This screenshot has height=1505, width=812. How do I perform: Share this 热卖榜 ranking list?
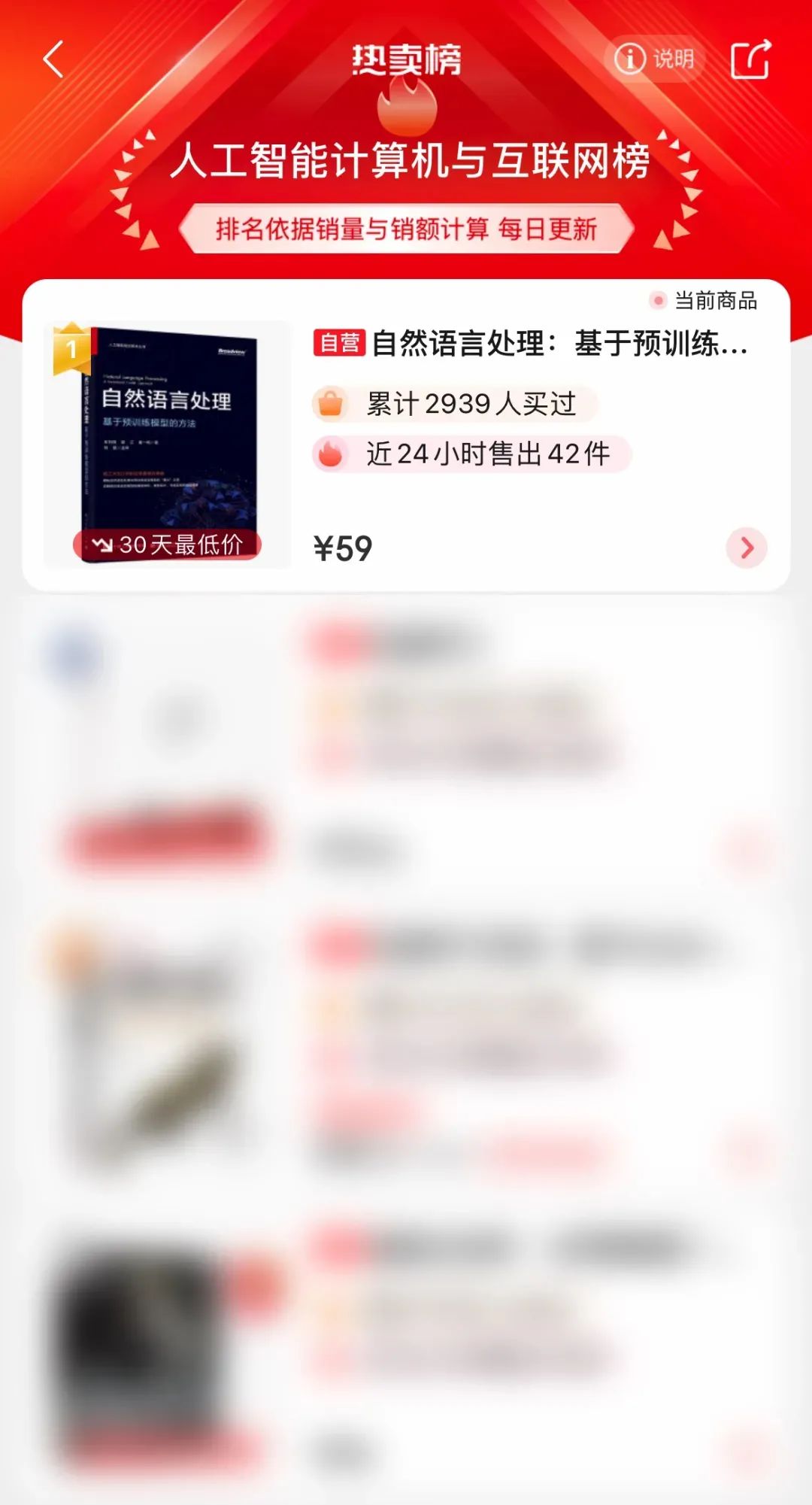point(750,59)
